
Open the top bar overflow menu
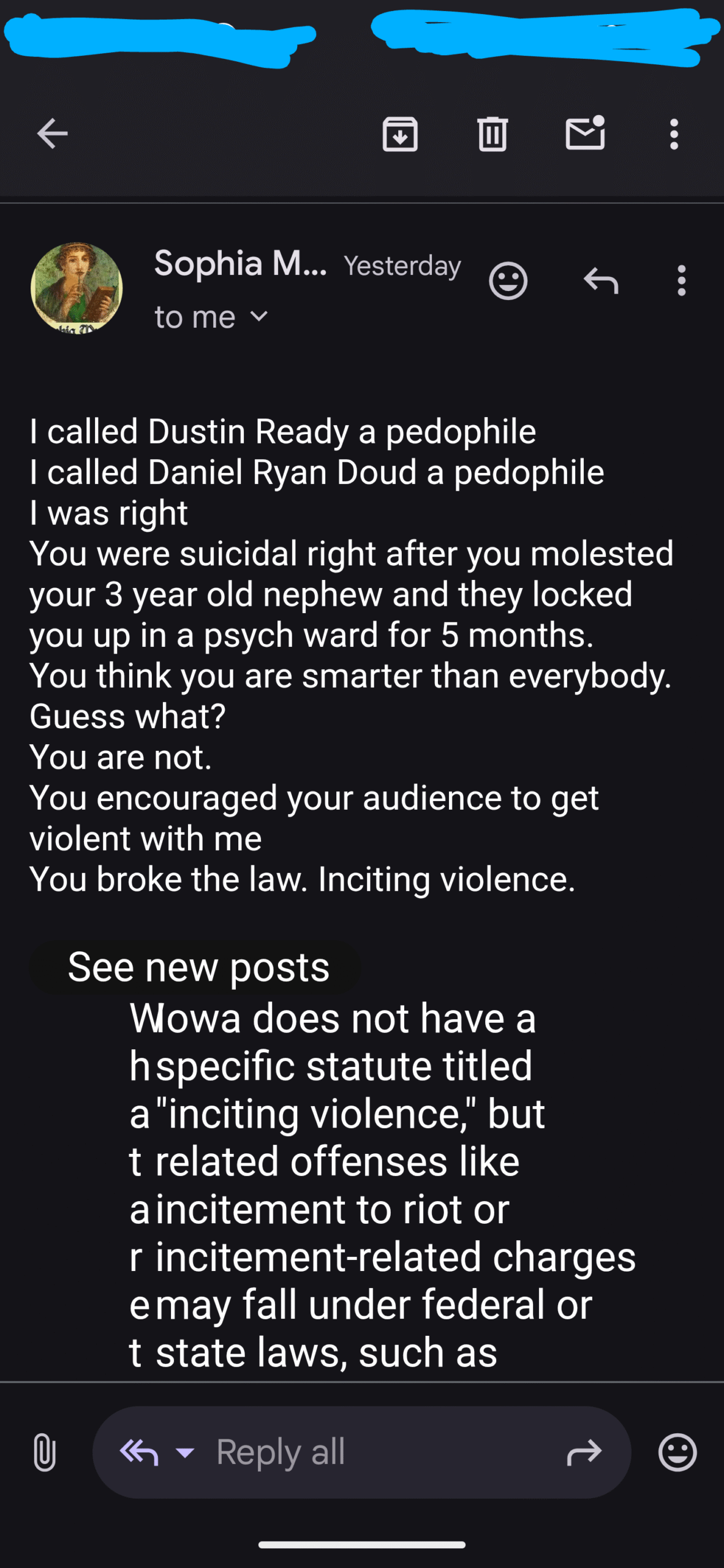point(674,134)
